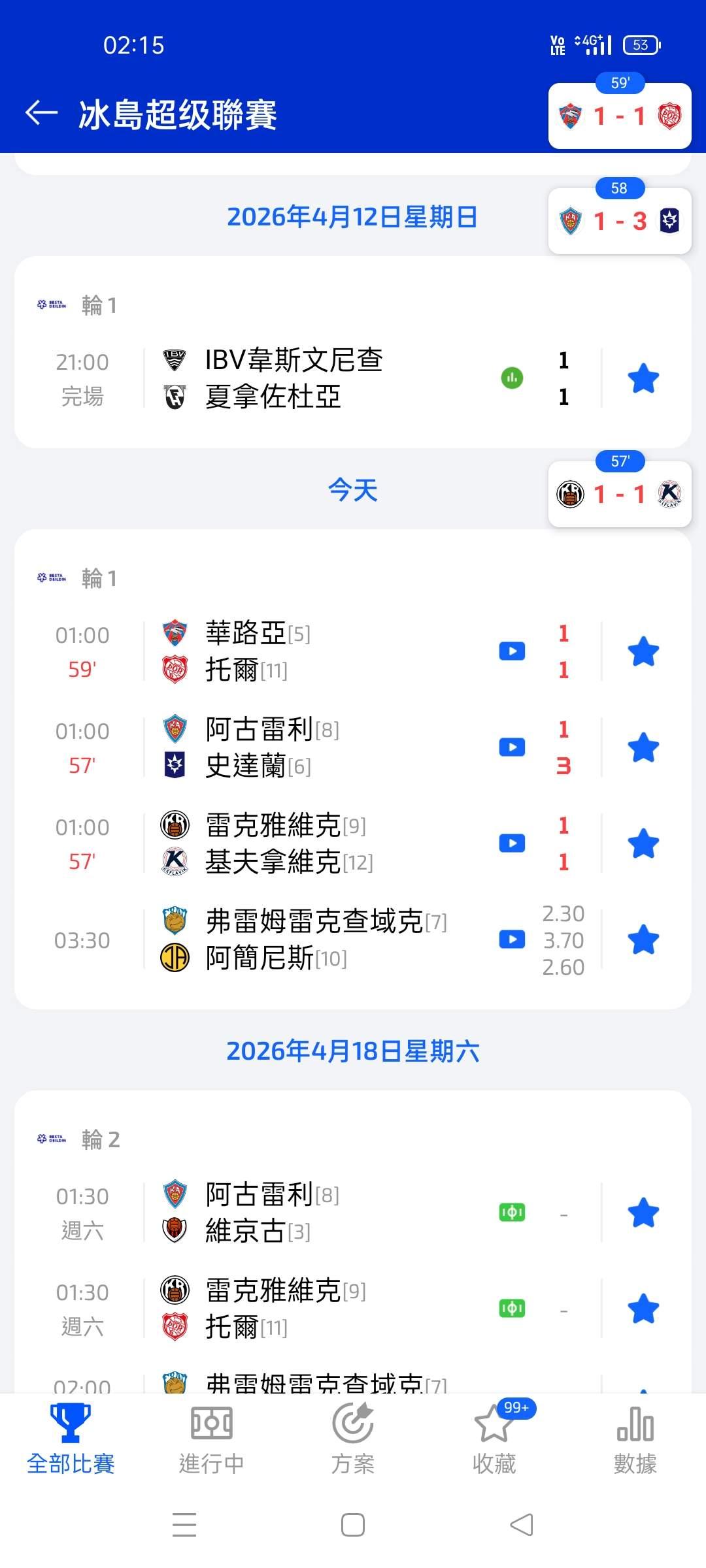
Task: Unfavorite the IBV韋斯文尼查 match star
Action: [643, 379]
